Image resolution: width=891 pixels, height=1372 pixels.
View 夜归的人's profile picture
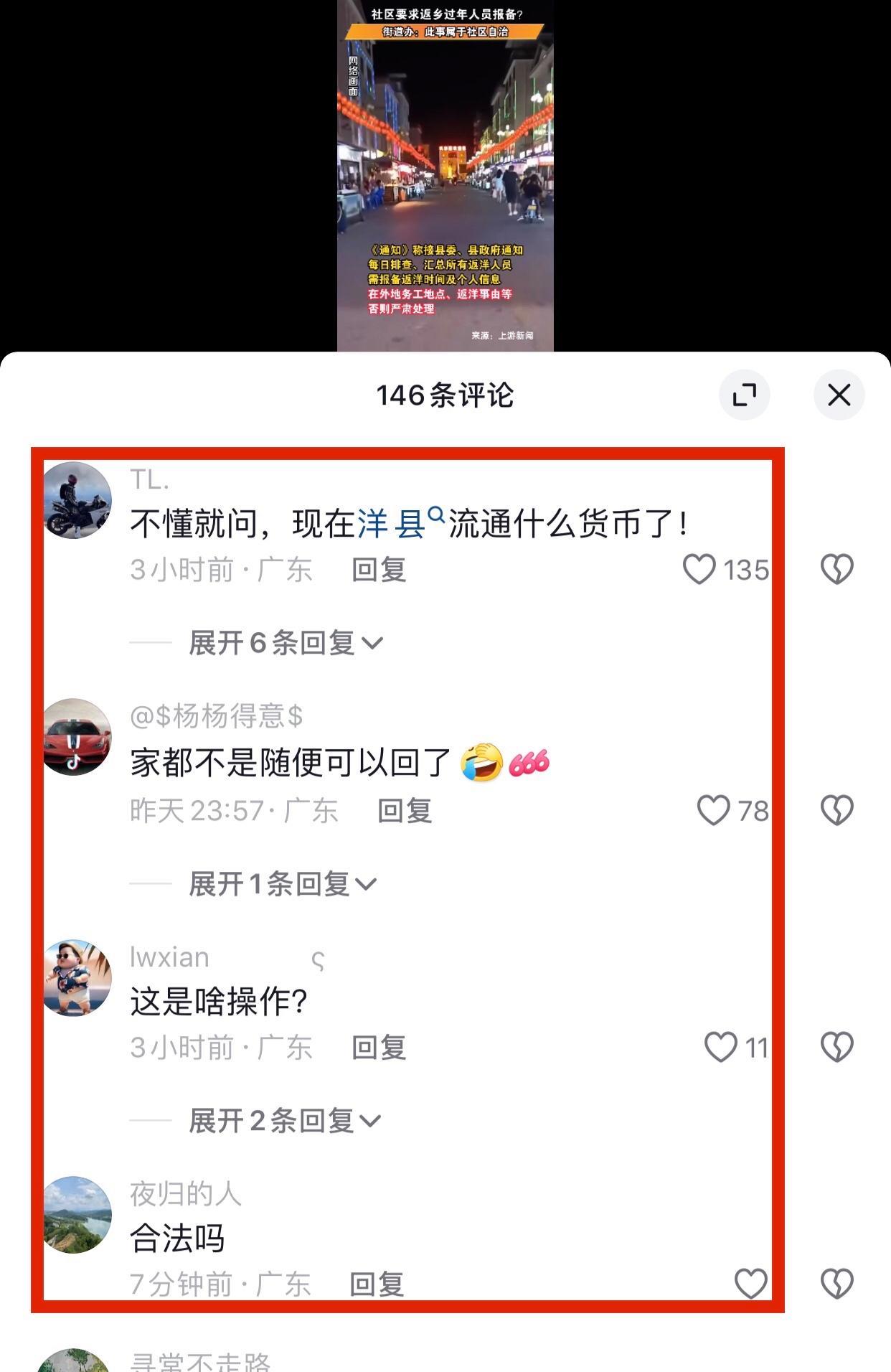point(77,1215)
